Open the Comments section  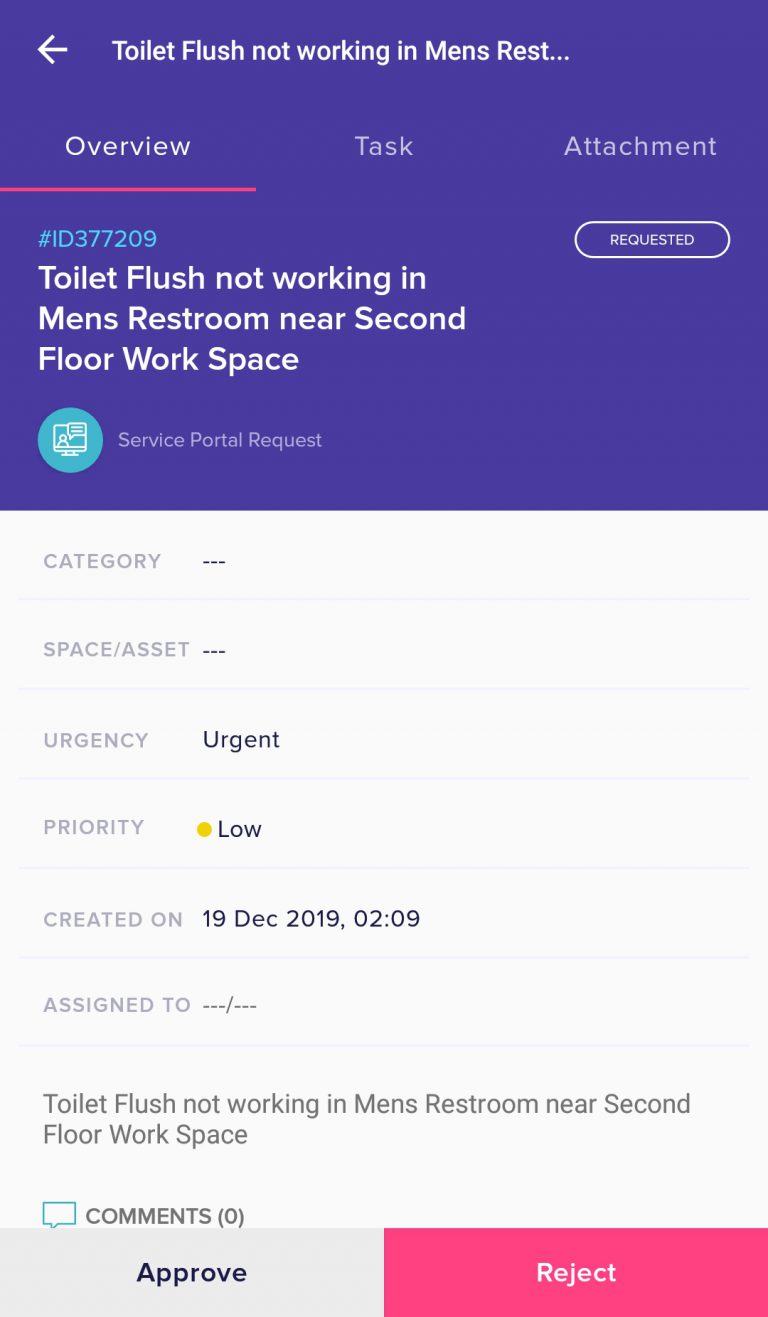[144, 1215]
